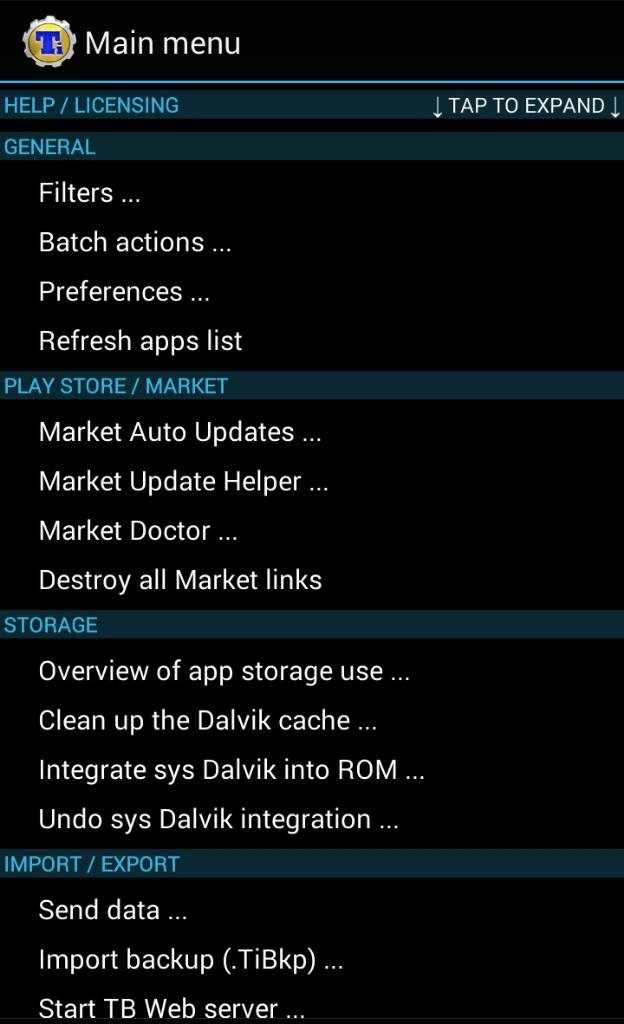Tap Integrate sys Dalvik into ROM

[x=312, y=770]
